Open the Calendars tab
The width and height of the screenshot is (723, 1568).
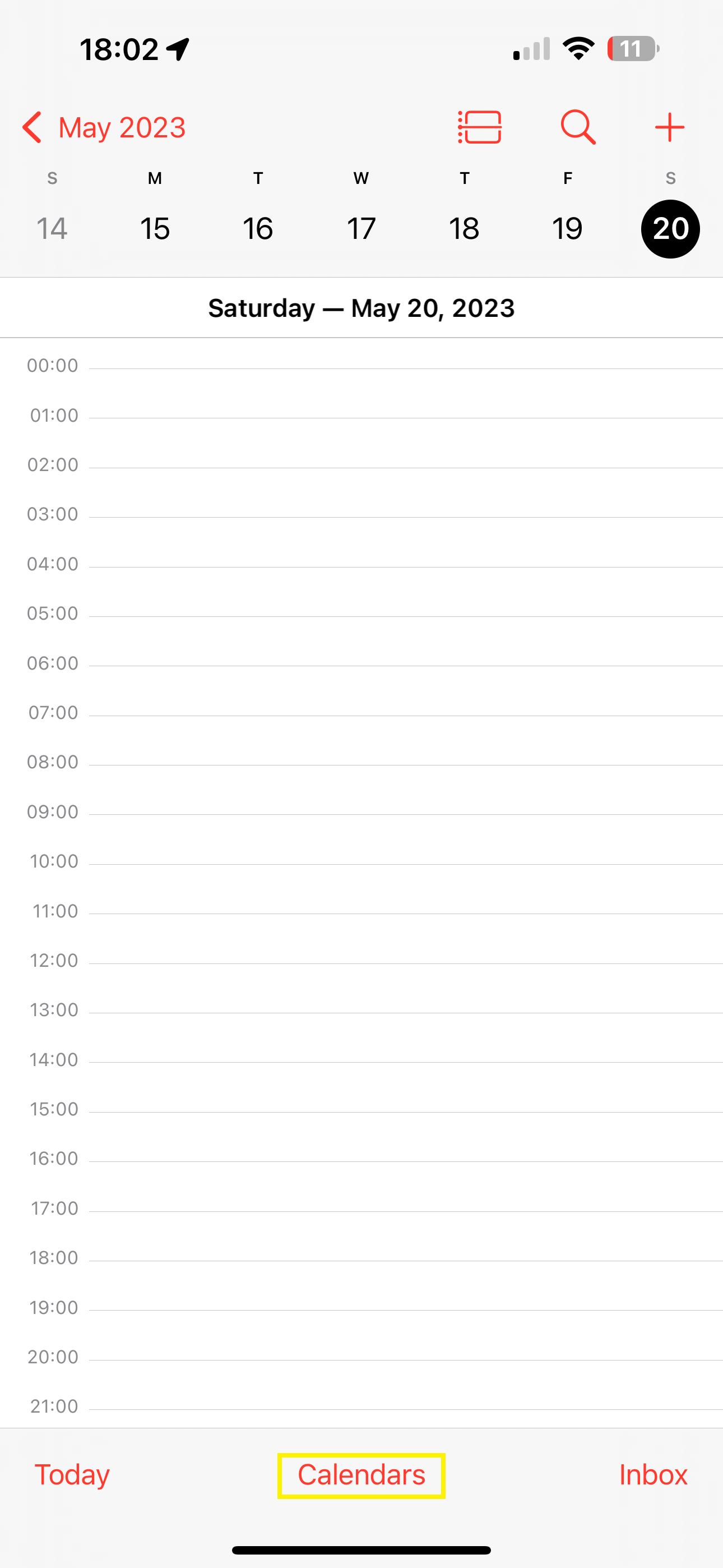pos(361,1474)
